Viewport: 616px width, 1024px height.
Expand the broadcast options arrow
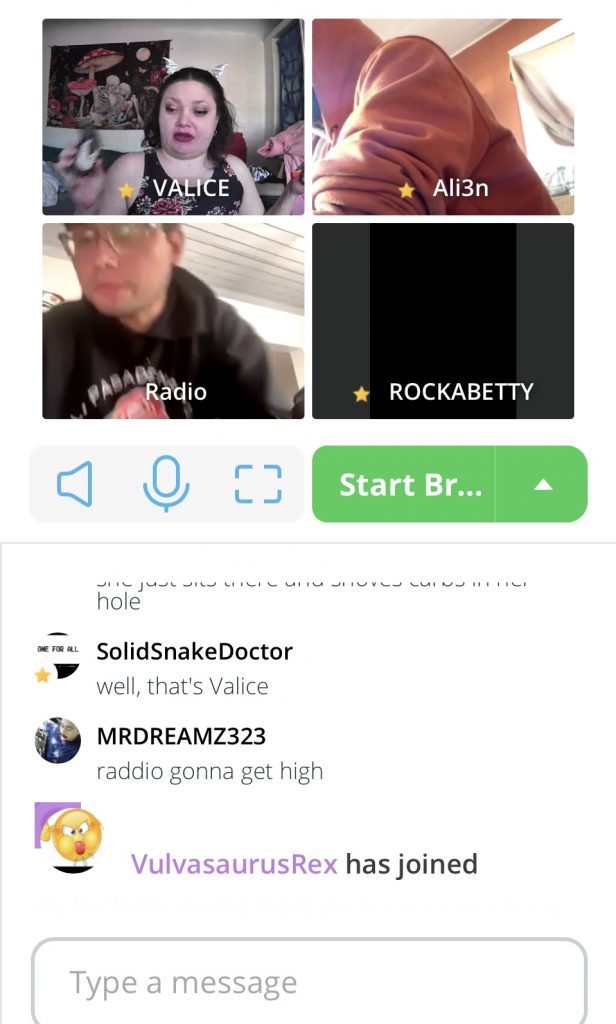point(542,484)
